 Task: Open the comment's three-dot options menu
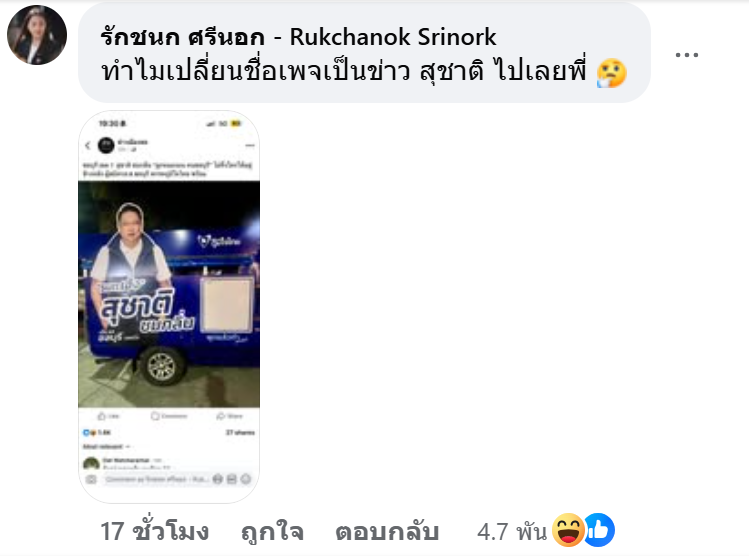(x=686, y=54)
